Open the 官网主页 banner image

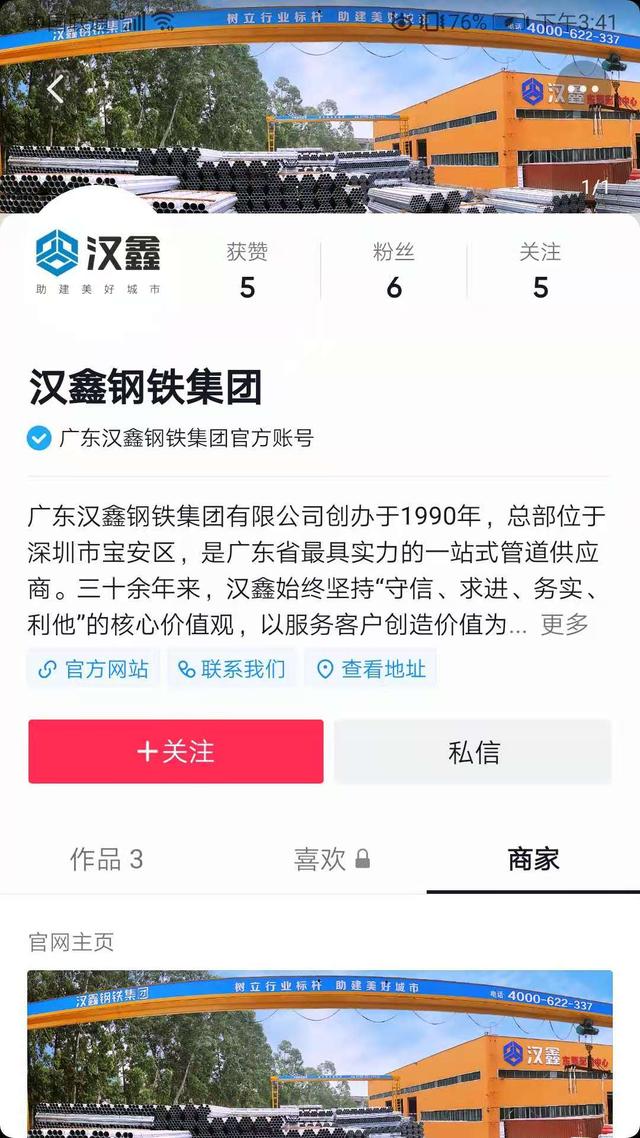click(x=320, y=1053)
